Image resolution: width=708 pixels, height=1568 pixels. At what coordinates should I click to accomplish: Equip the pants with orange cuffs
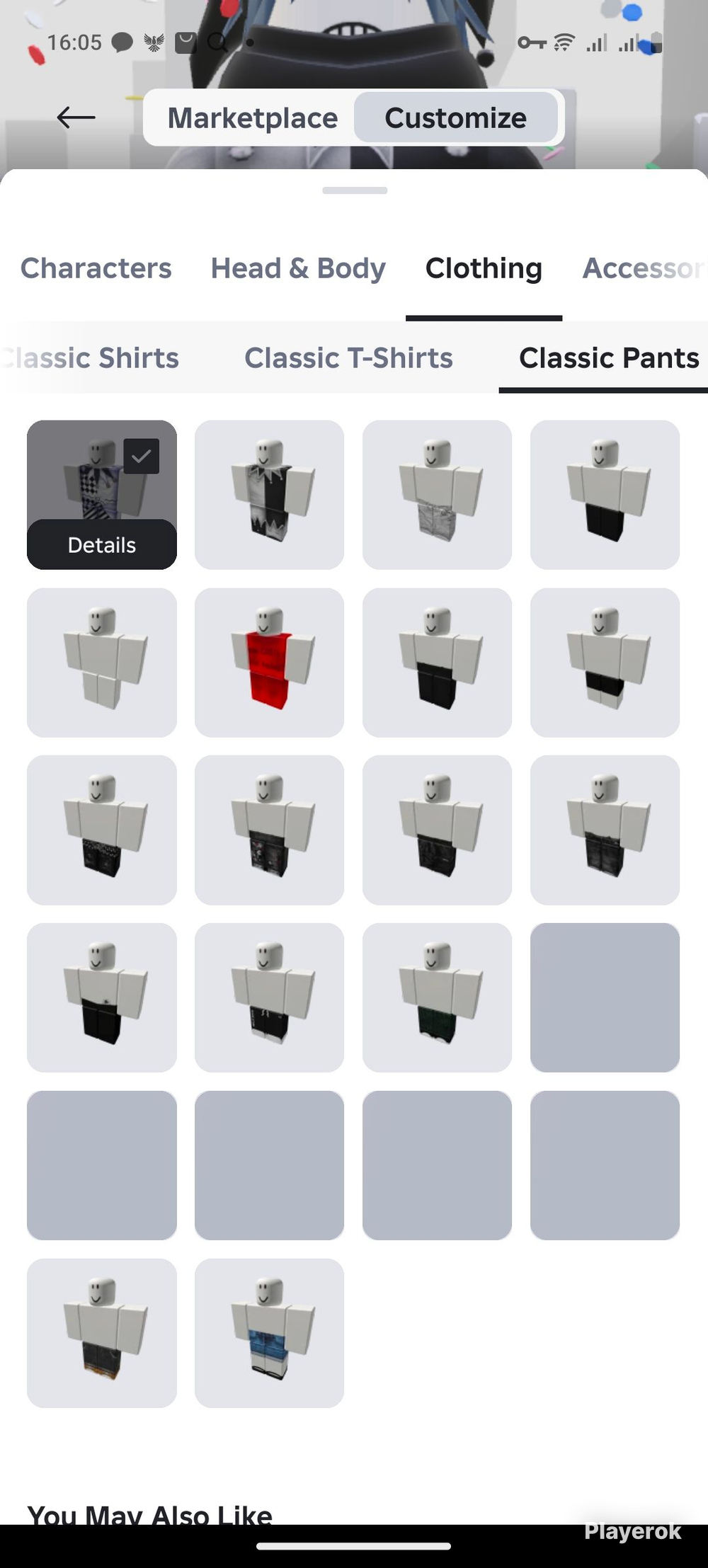pos(101,1333)
